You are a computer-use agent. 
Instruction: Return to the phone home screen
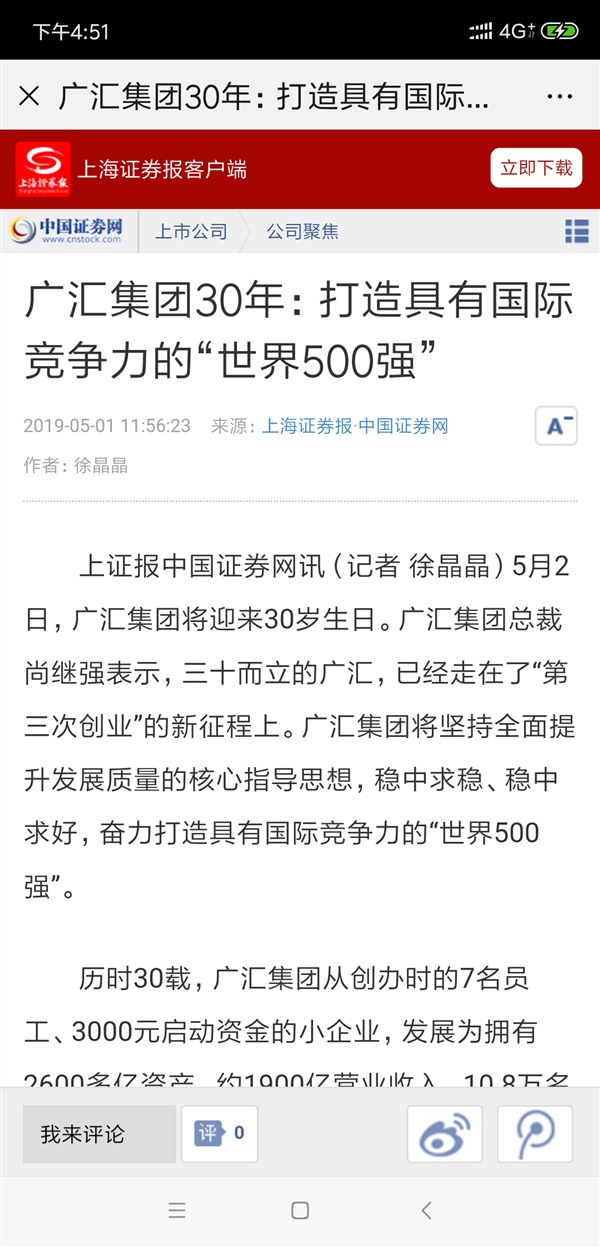point(300,1211)
